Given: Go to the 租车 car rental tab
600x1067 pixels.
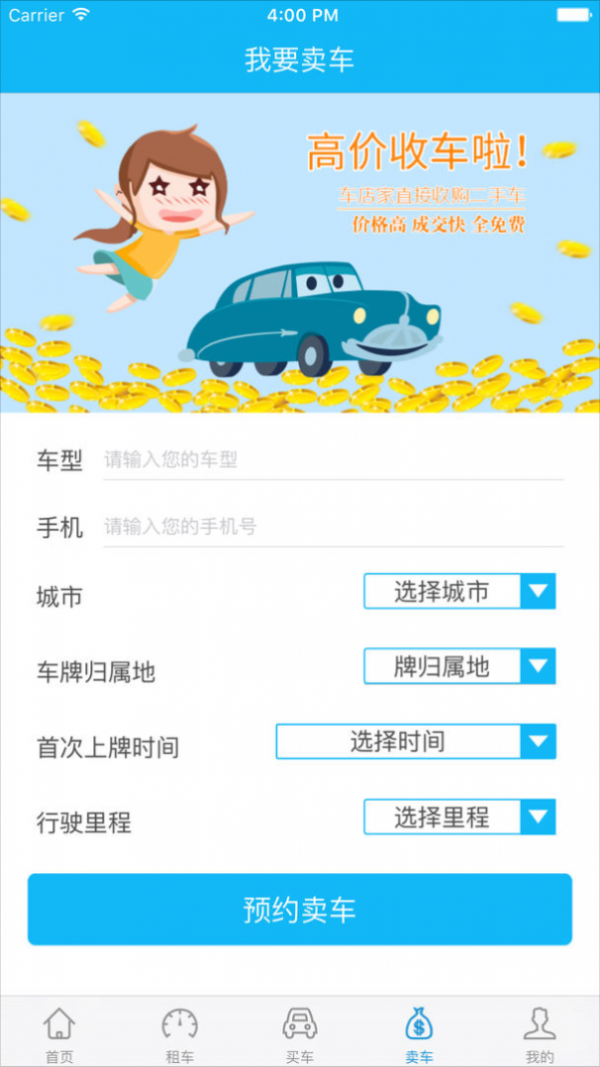Looking at the screenshot, I should tap(180, 1033).
